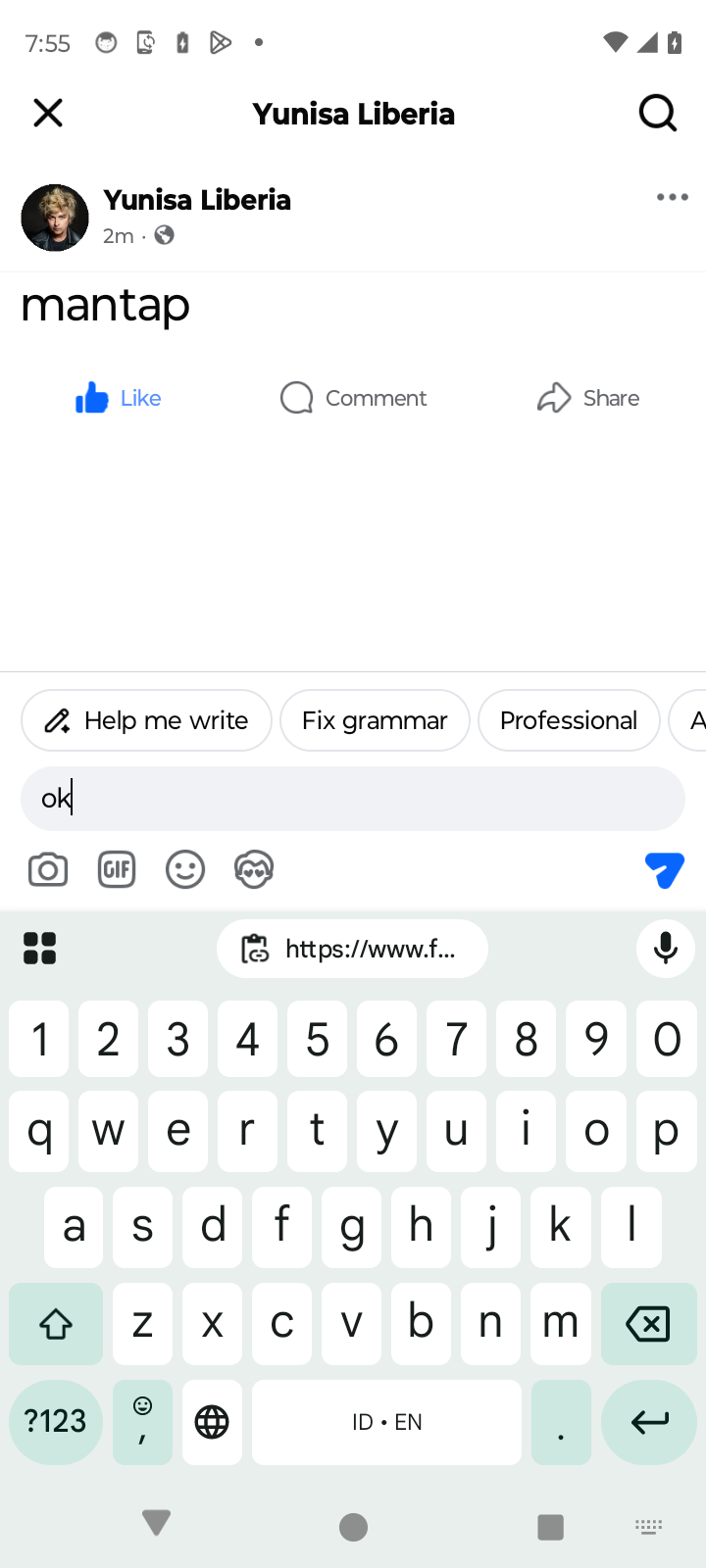Viewport: 706px width, 1568px height.
Task: Choose the Fix grammar suggestion
Action: pyautogui.click(x=375, y=721)
